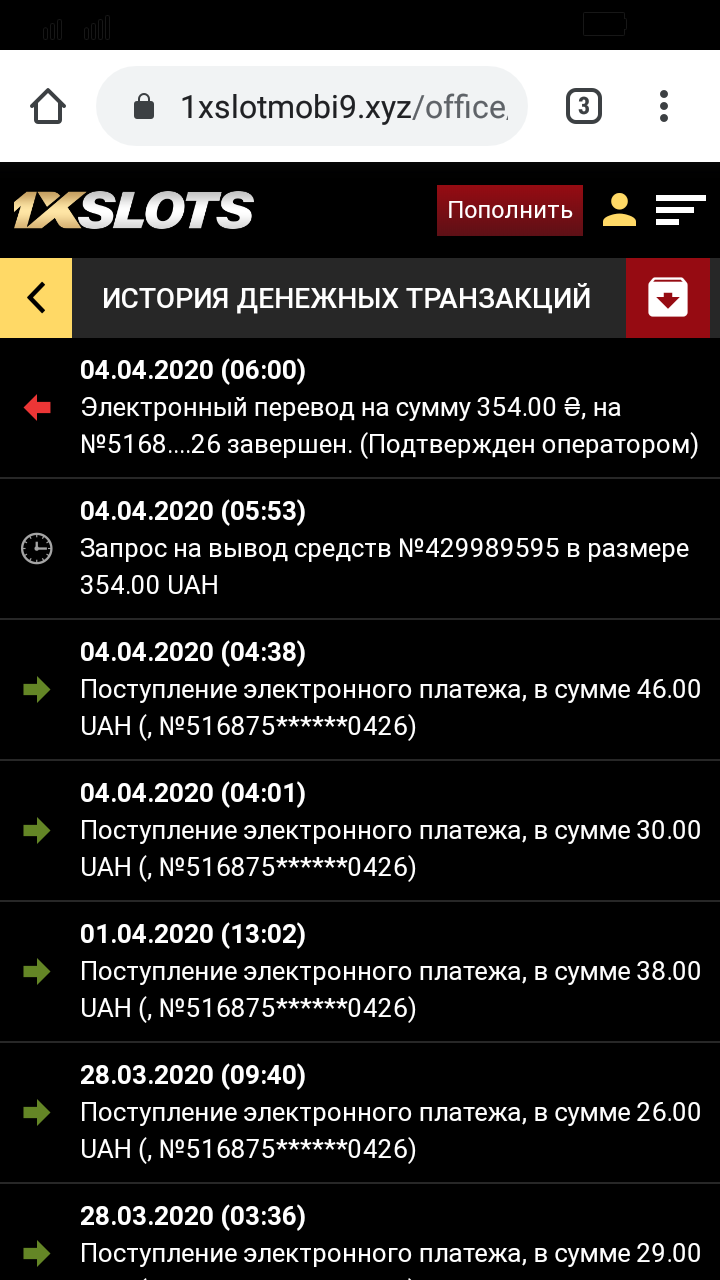The height and width of the screenshot is (1280, 720).
Task: Click the Chrome home icon
Action: pos(48,105)
